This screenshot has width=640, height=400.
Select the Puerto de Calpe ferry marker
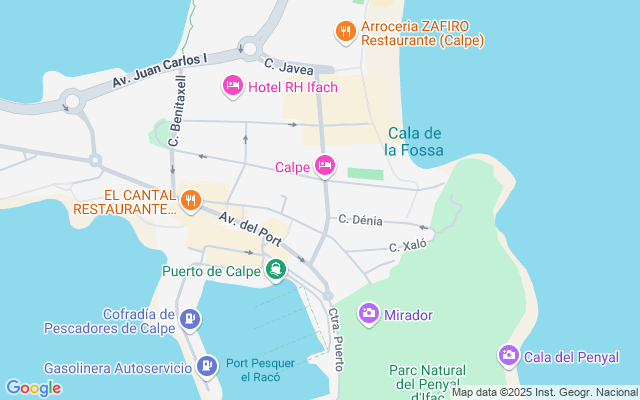276,270
